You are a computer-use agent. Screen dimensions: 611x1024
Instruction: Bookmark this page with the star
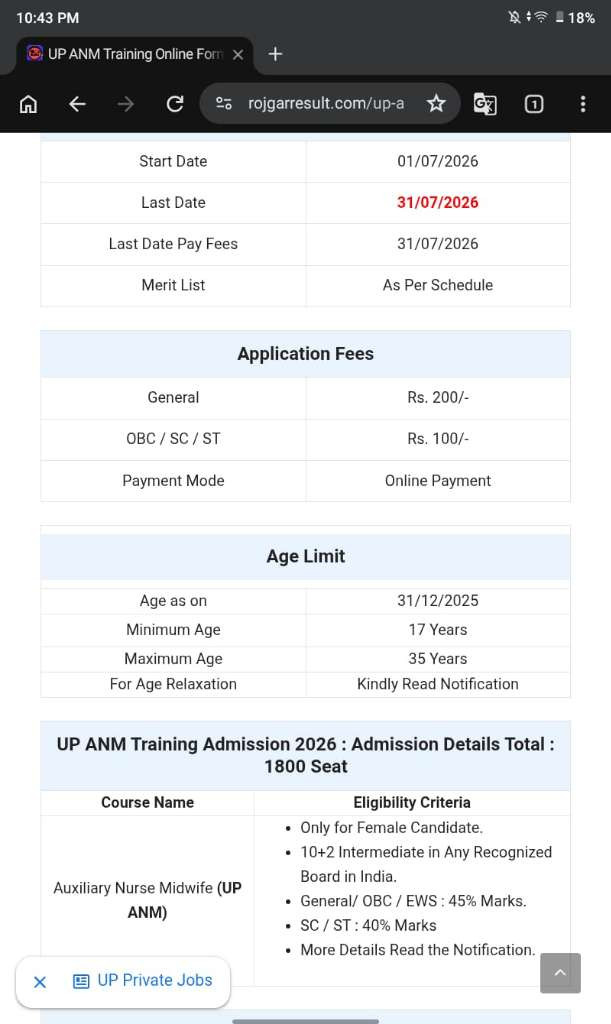tap(435, 103)
